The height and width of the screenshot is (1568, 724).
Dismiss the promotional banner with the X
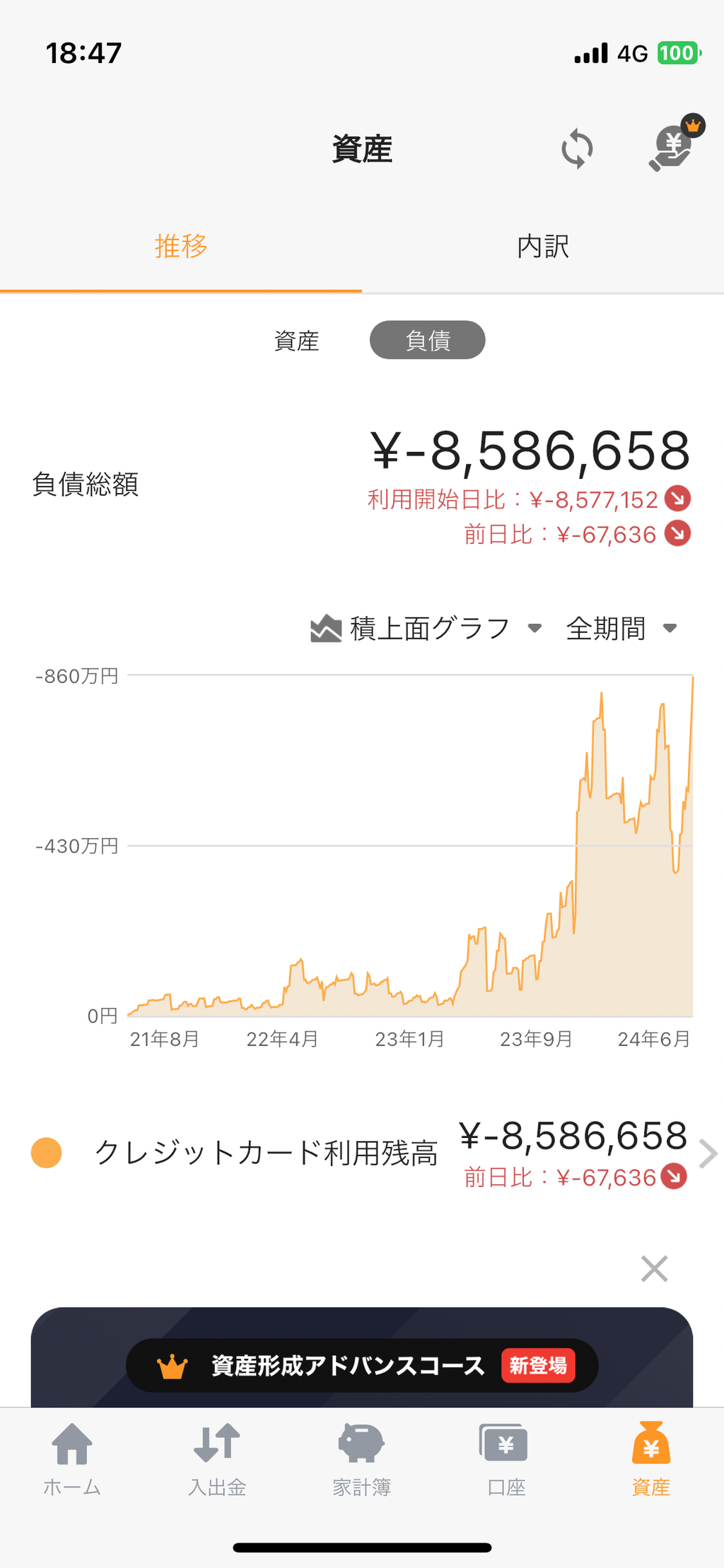click(654, 1269)
